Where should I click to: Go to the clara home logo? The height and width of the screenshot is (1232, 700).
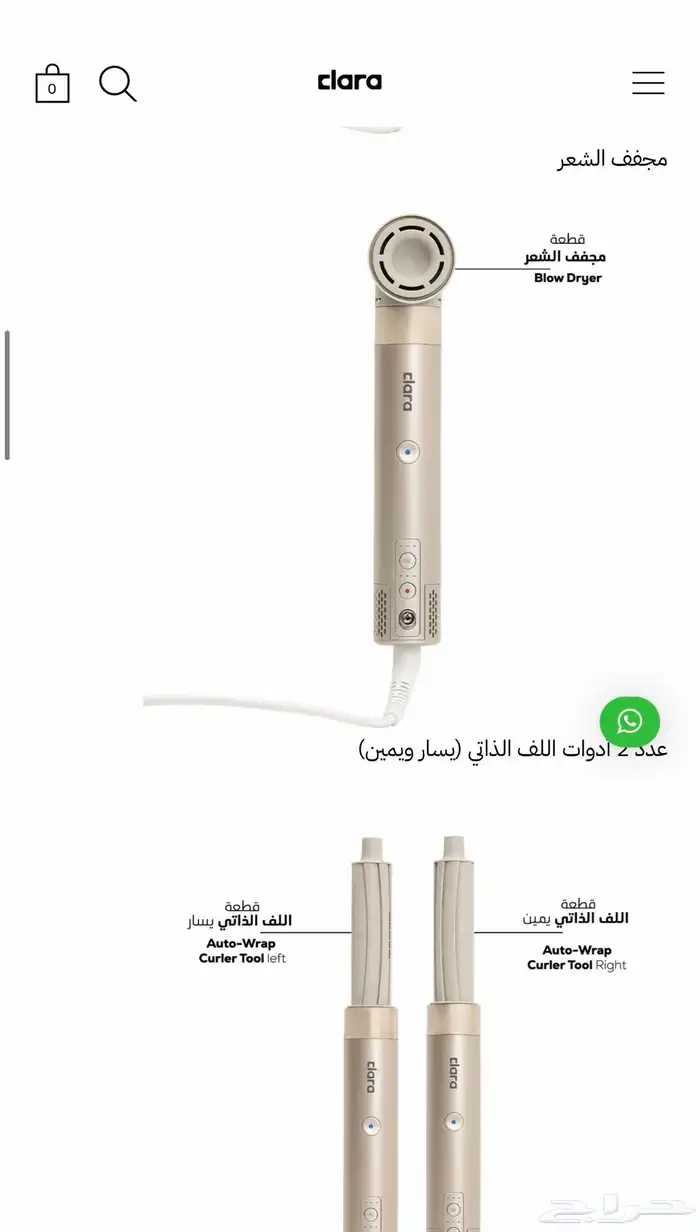[x=349, y=81]
